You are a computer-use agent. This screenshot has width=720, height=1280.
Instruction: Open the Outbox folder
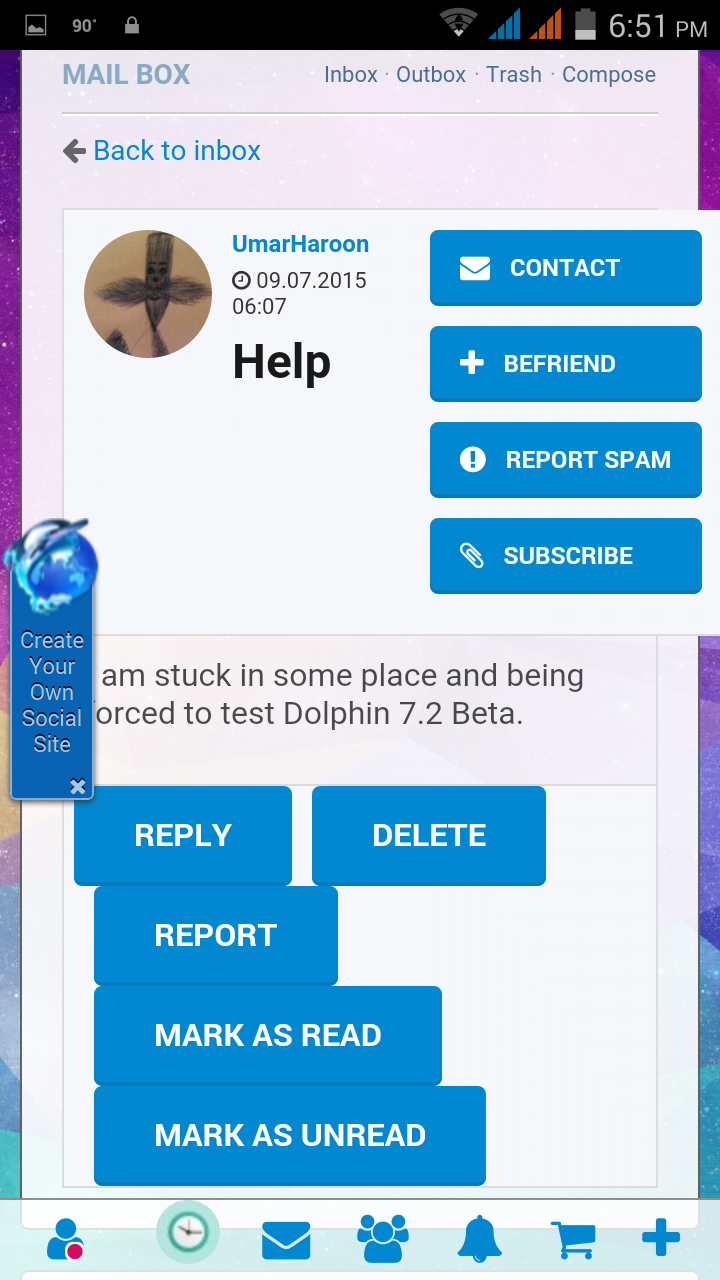tap(430, 75)
